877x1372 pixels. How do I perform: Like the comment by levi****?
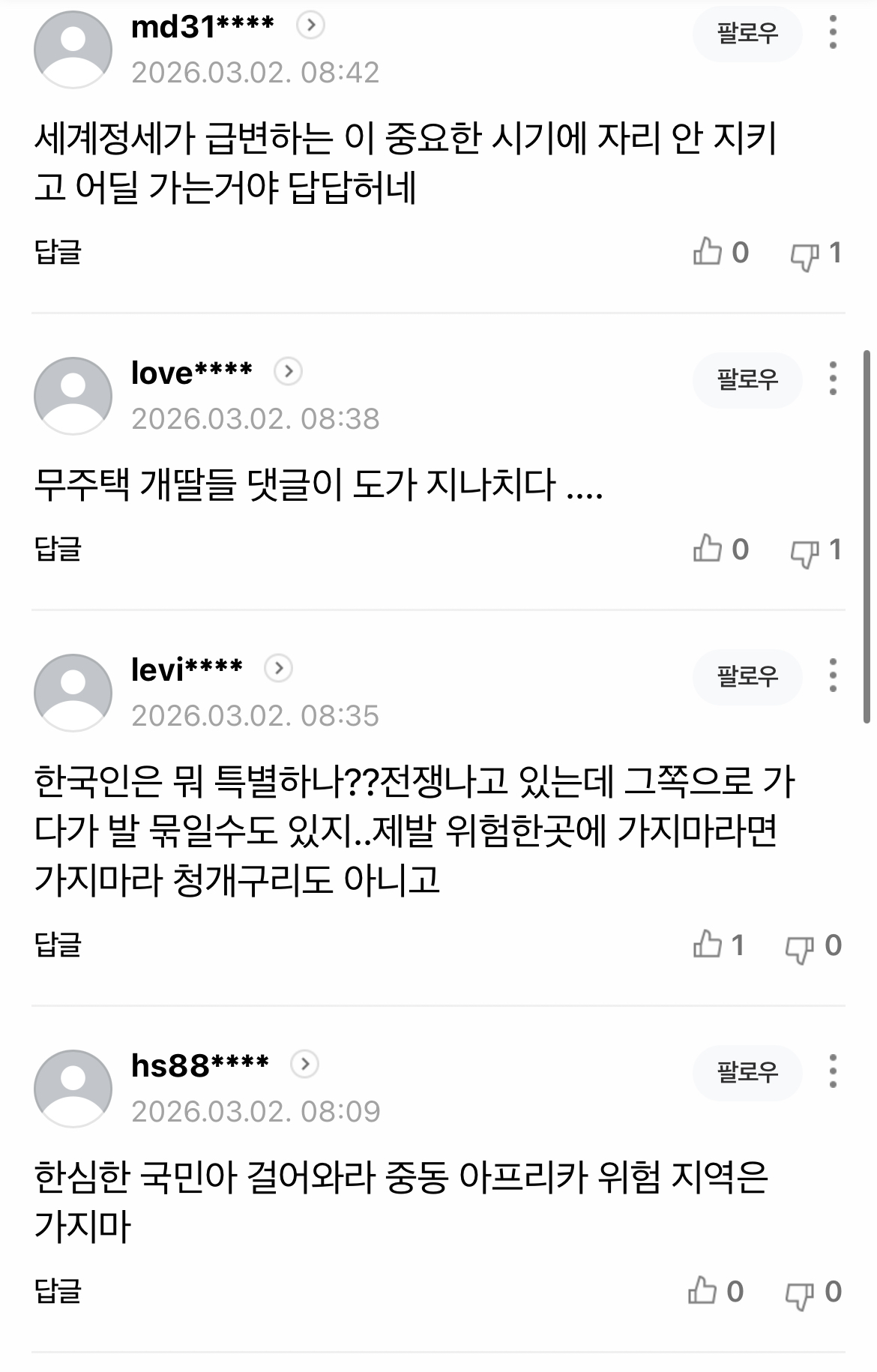tap(708, 945)
